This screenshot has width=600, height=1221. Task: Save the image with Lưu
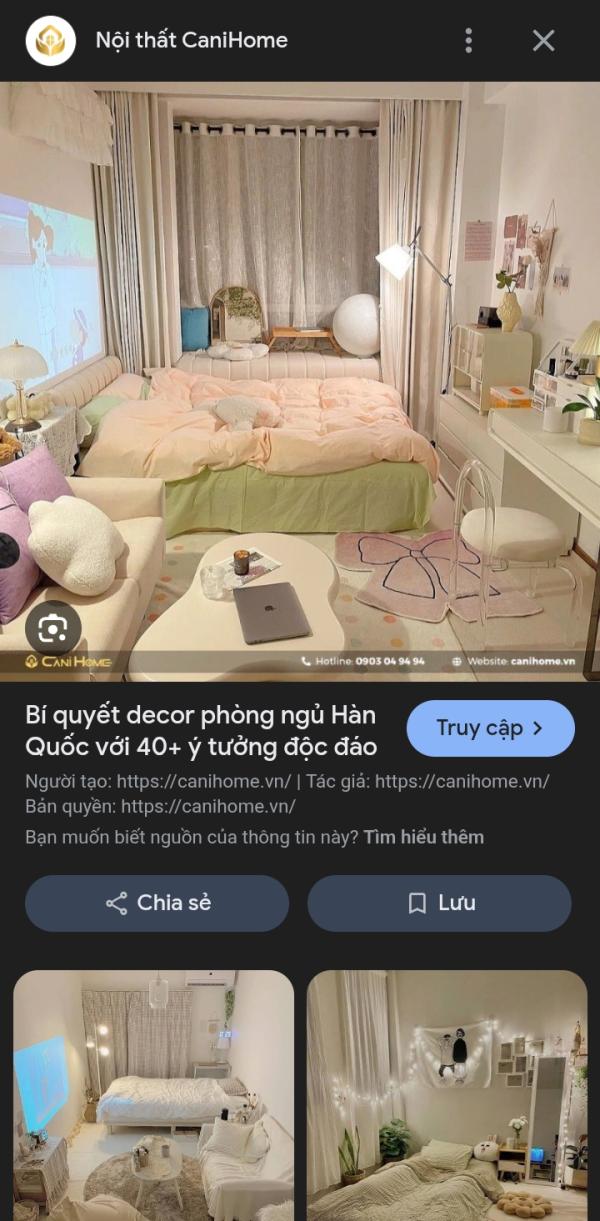coord(439,903)
